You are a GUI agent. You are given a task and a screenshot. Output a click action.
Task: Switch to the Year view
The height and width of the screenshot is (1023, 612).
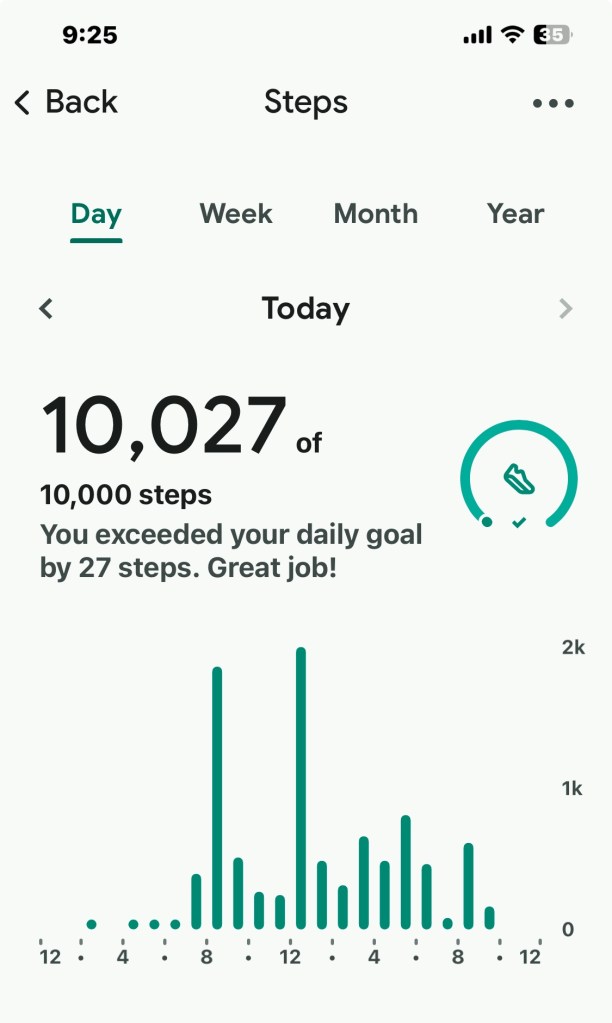[x=515, y=214]
